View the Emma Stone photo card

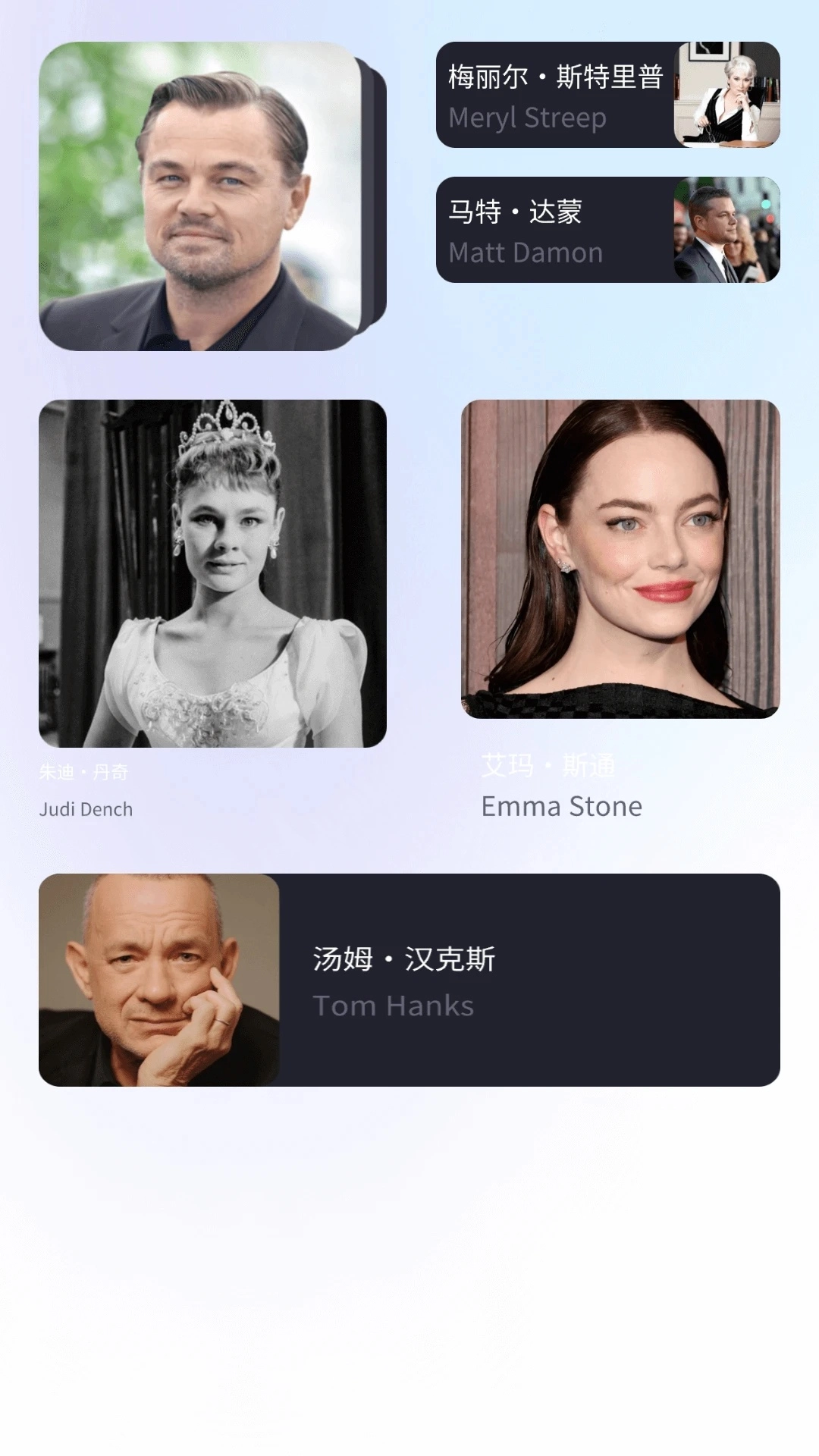click(x=620, y=559)
